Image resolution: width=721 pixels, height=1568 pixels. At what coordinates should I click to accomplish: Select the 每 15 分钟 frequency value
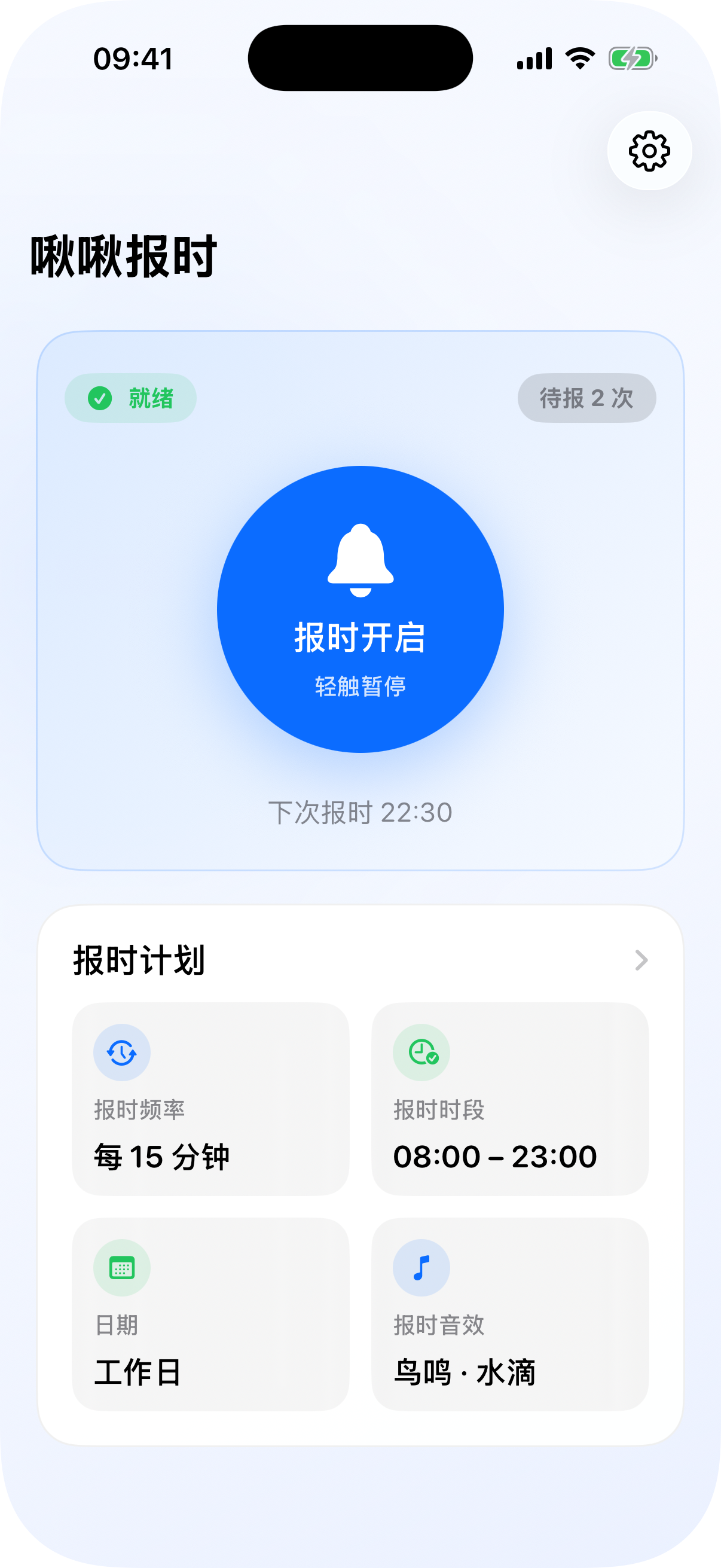[163, 1157]
